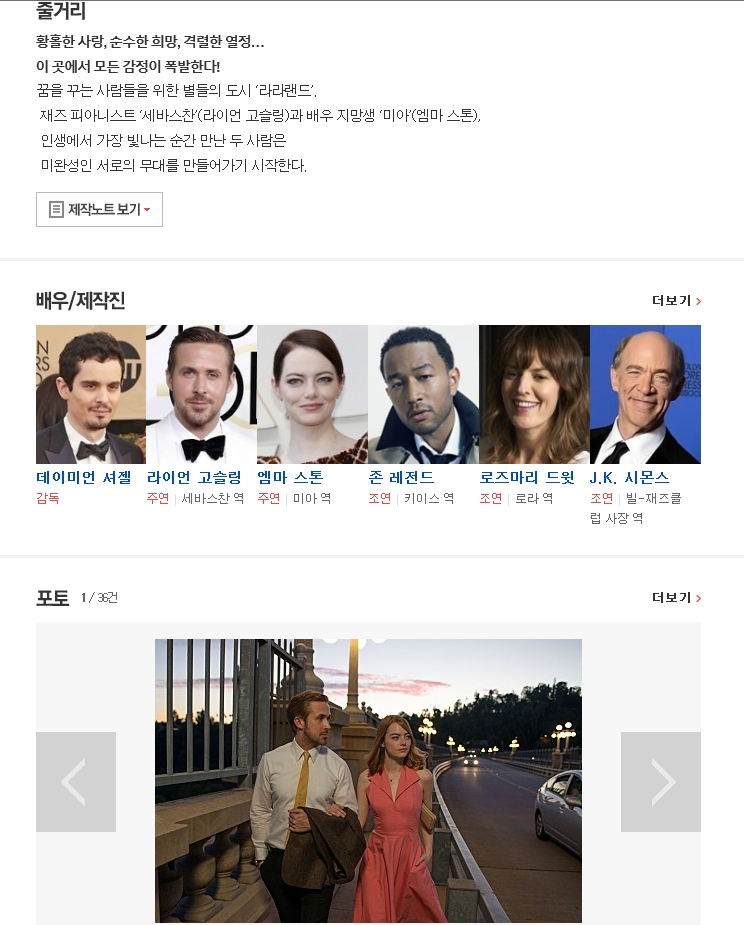The image size is (744, 925).
Task: Open 더보기 for 배우/제작진 section
Action: click(x=676, y=301)
